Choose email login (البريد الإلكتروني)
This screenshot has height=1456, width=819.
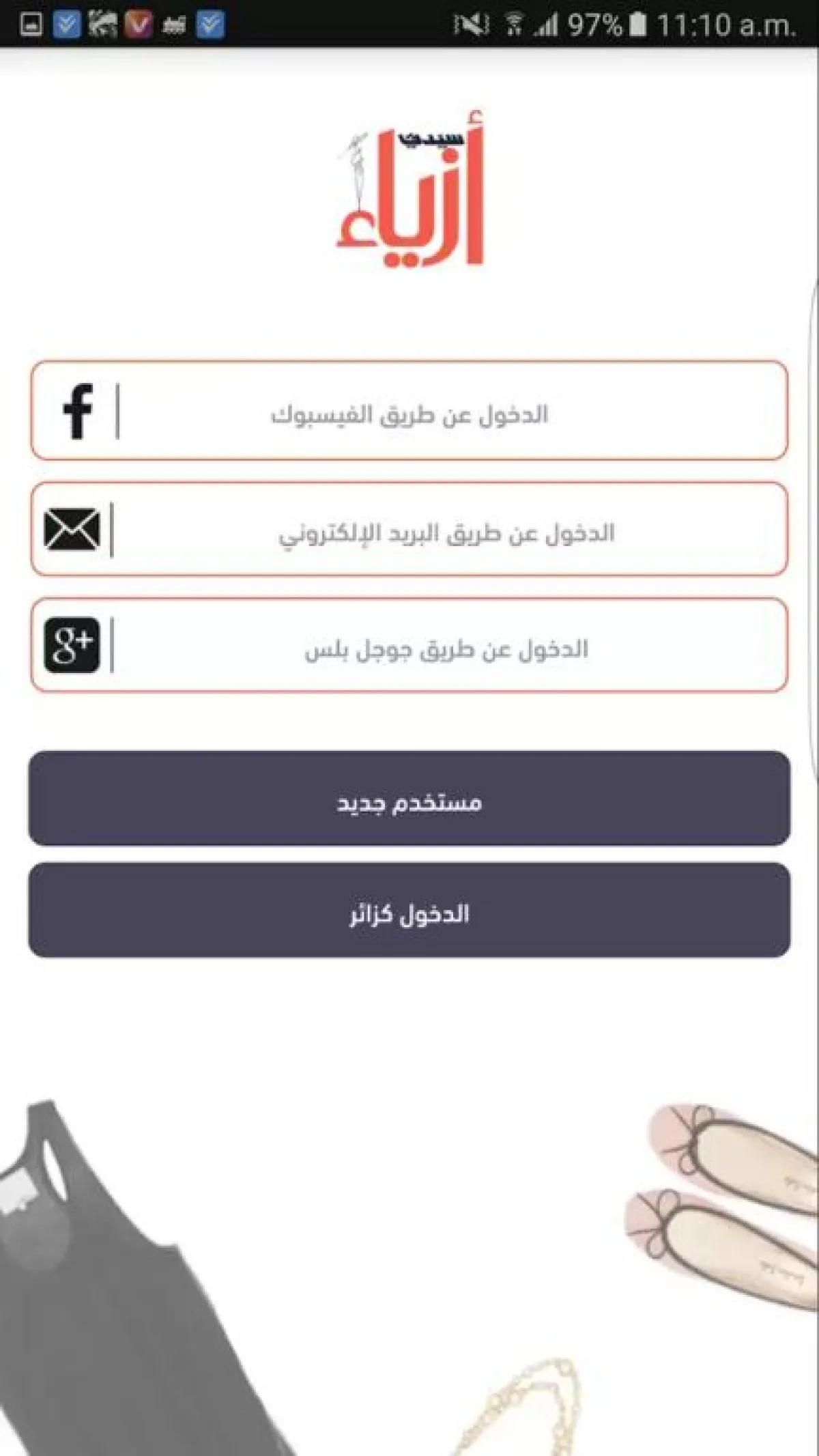click(409, 530)
